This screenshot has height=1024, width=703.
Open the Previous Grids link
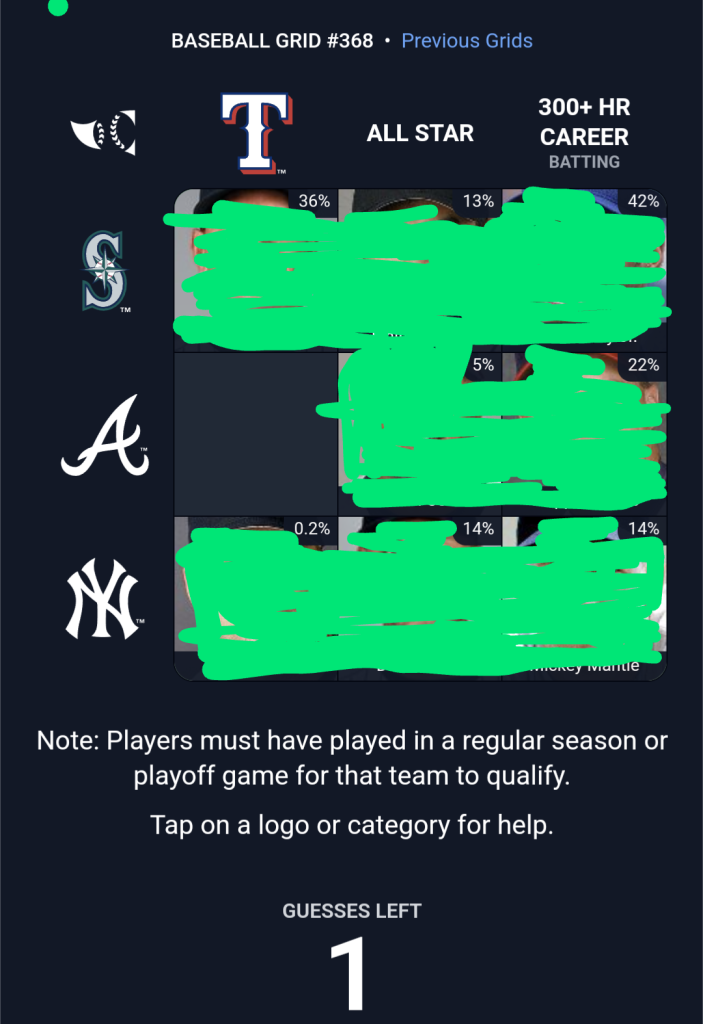point(466,41)
